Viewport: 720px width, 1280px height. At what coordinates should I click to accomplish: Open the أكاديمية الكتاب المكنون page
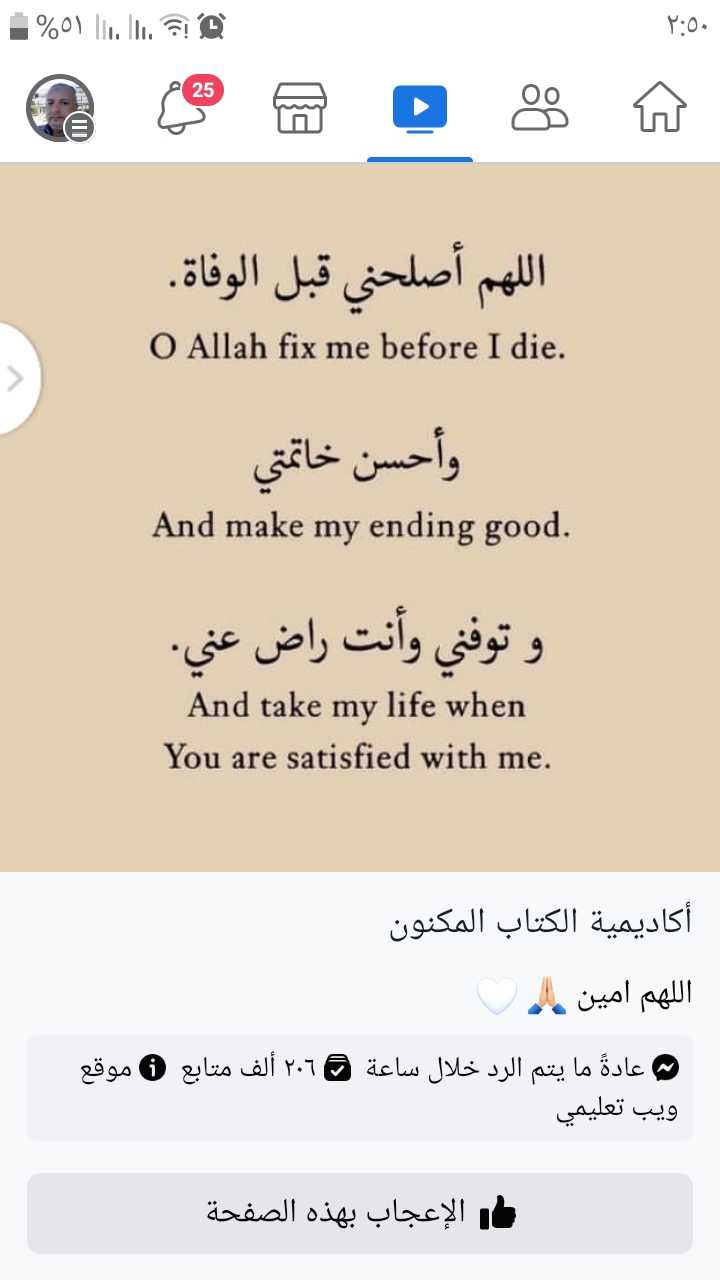[x=540, y=922]
